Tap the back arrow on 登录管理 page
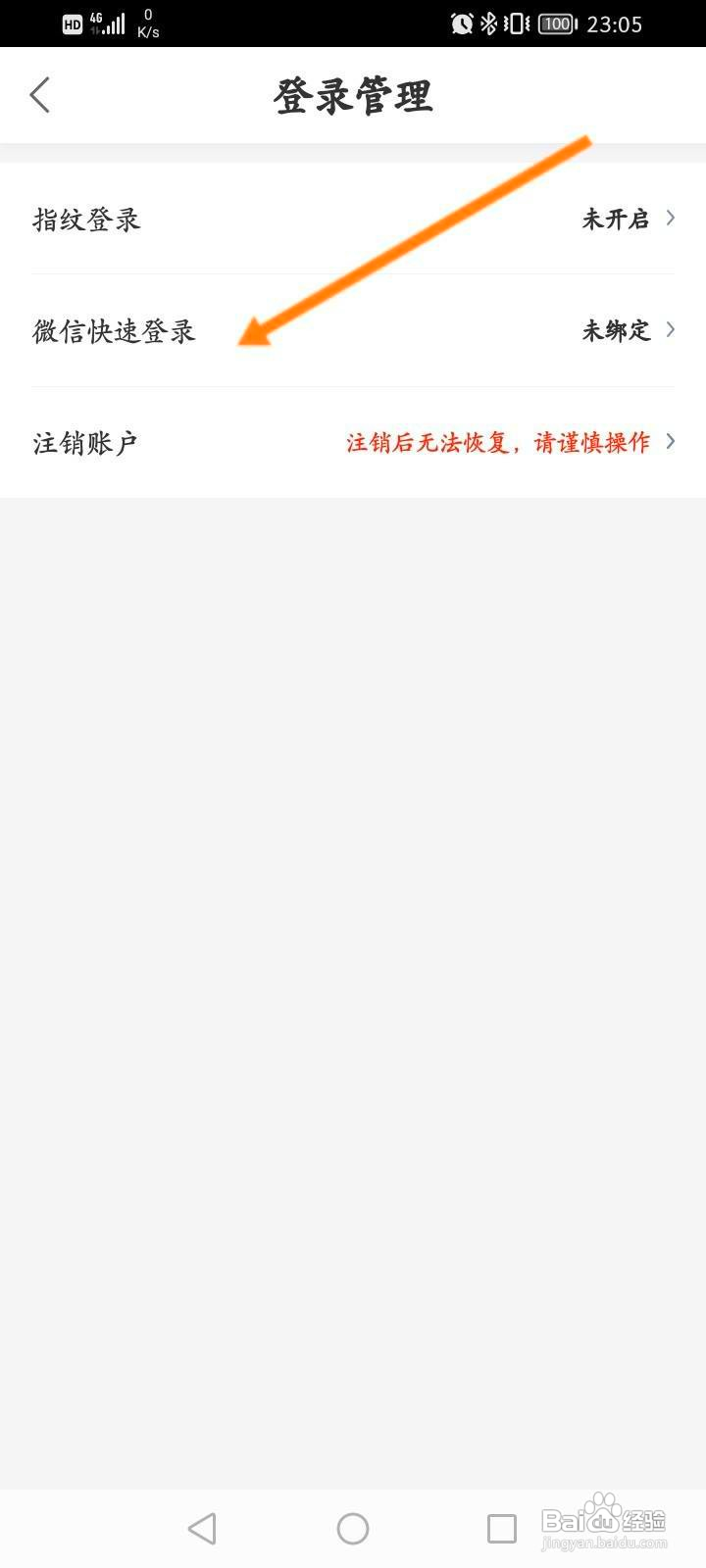This screenshot has width=706, height=1568. 39,95
